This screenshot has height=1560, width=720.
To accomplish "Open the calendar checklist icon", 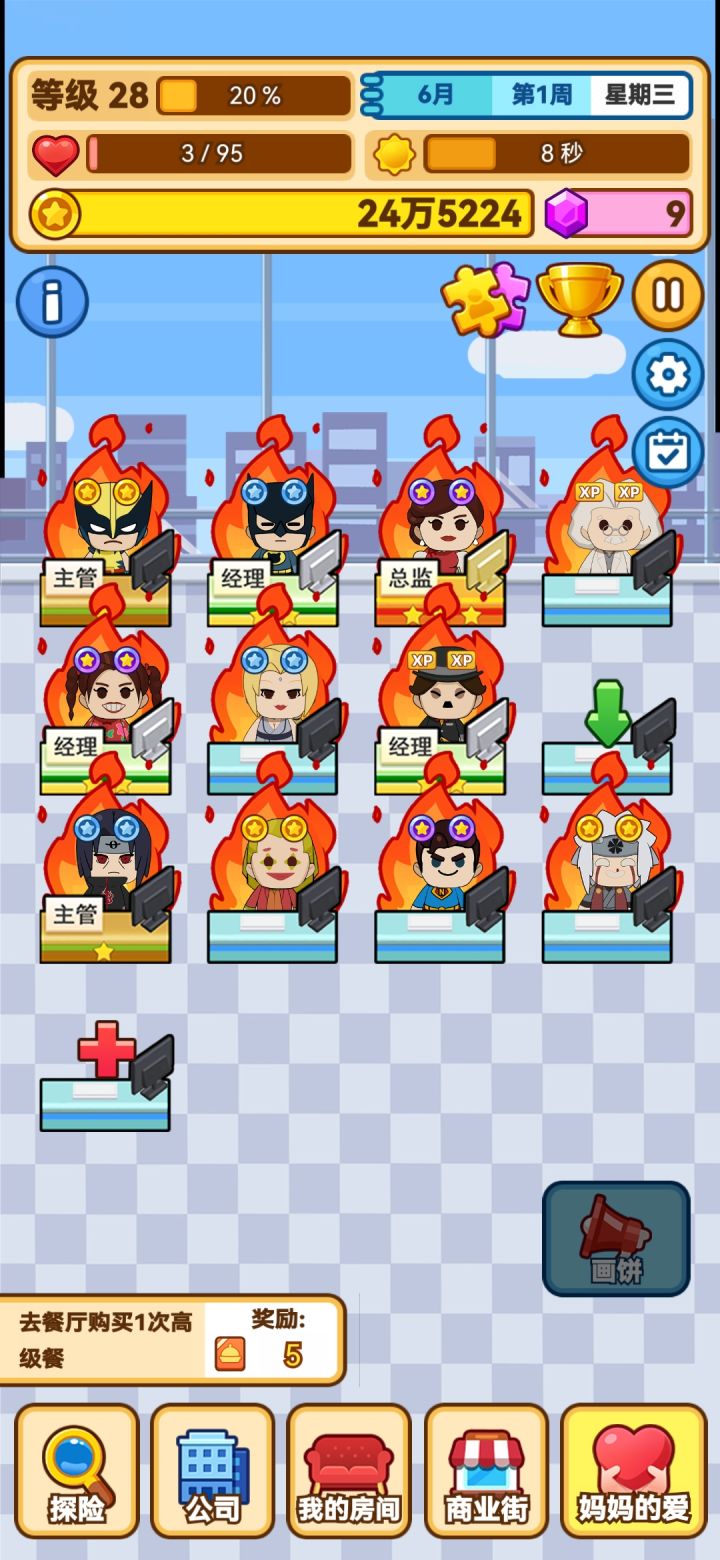I will tap(668, 449).
